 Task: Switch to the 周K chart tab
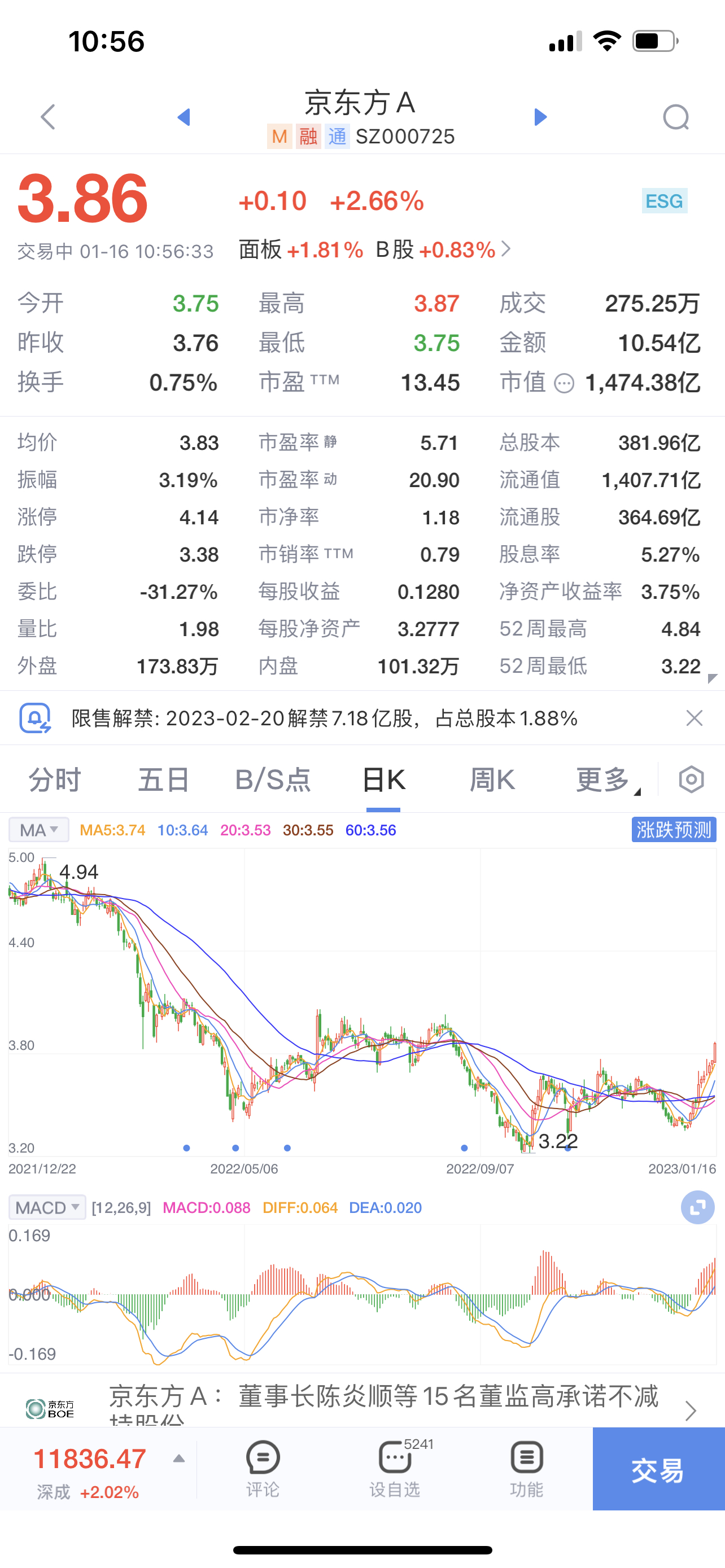pyautogui.click(x=492, y=779)
